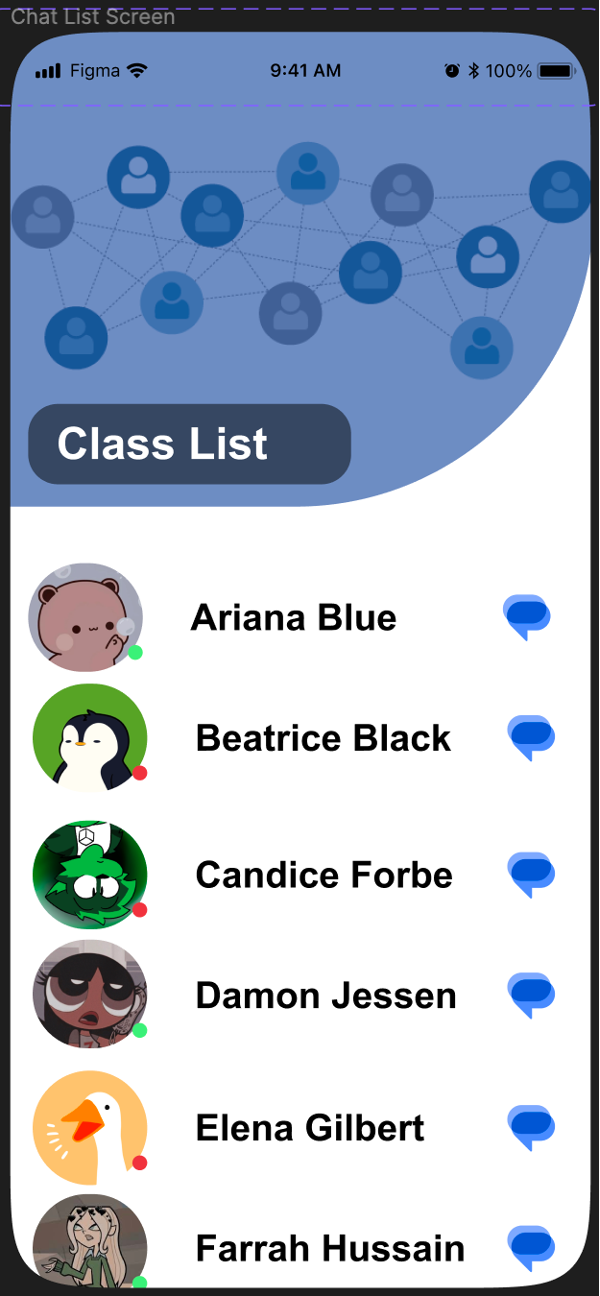Tap chat bubble beside Candice Forbe
The image size is (600, 1296).
531,875
